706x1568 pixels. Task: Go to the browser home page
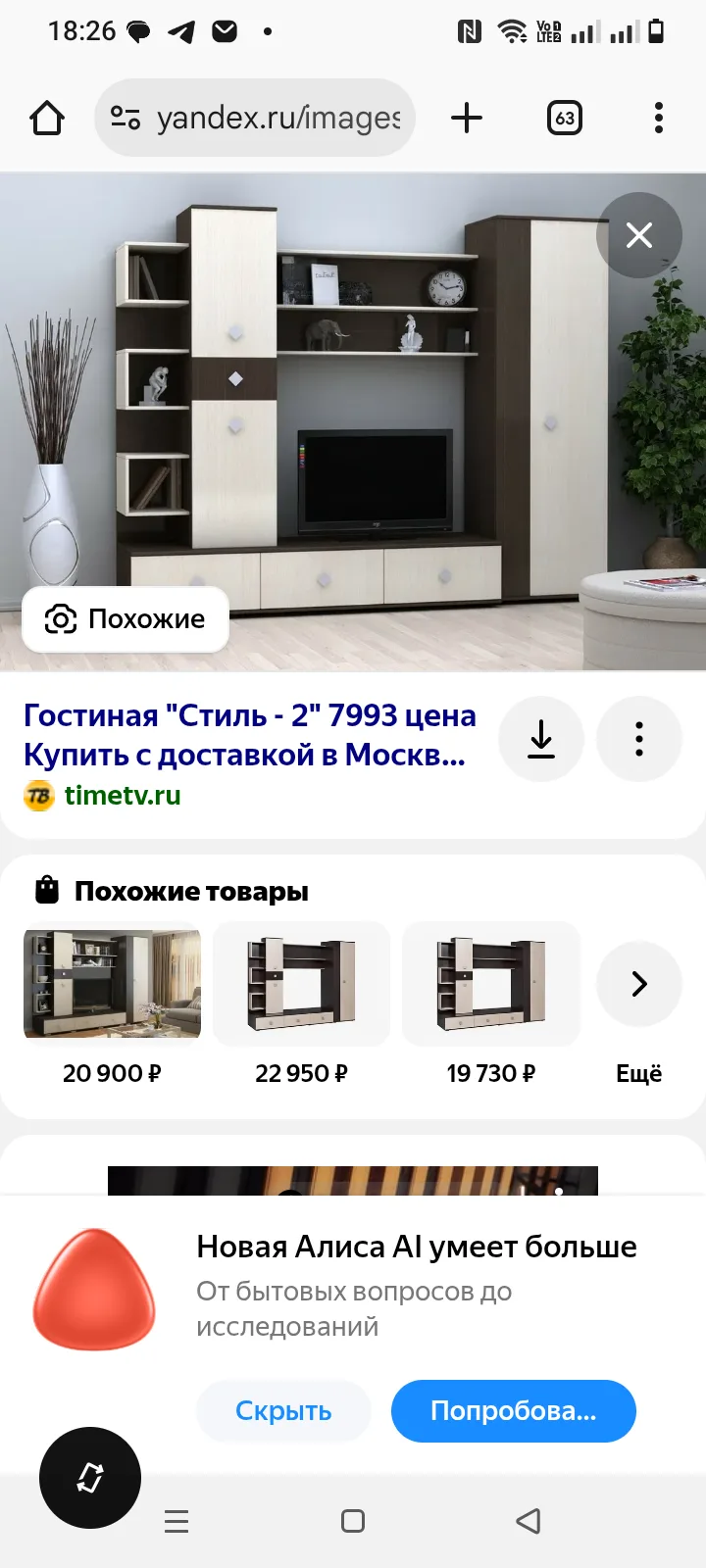click(47, 119)
